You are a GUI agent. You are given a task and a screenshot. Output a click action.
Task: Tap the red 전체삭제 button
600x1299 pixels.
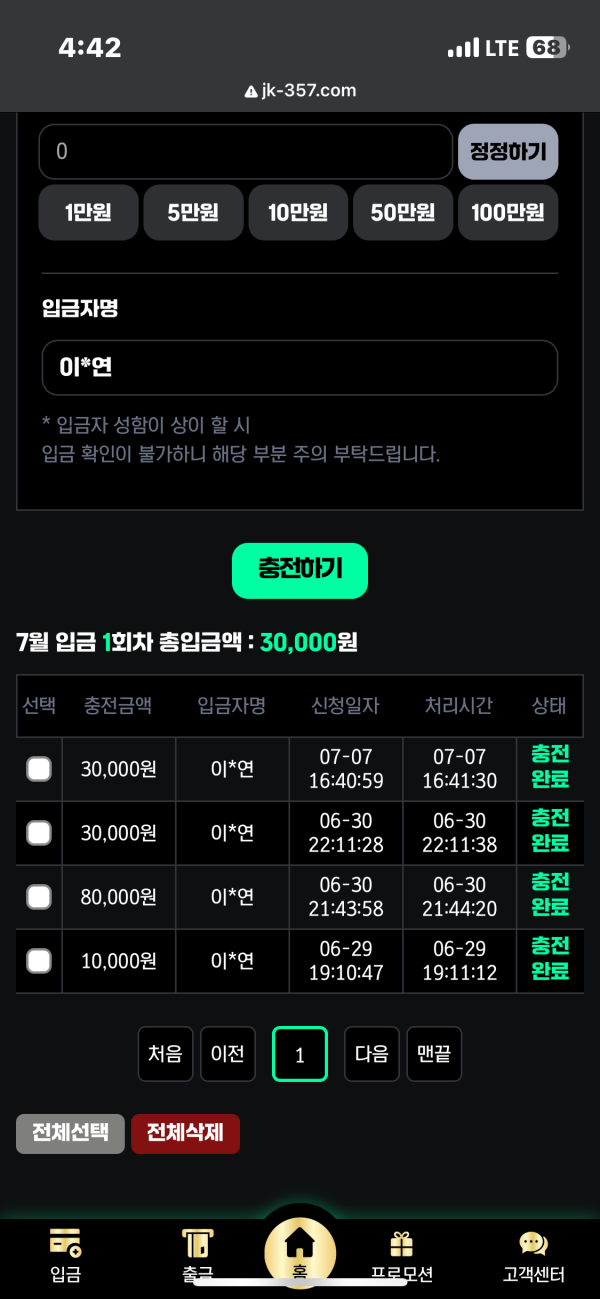[185, 1134]
